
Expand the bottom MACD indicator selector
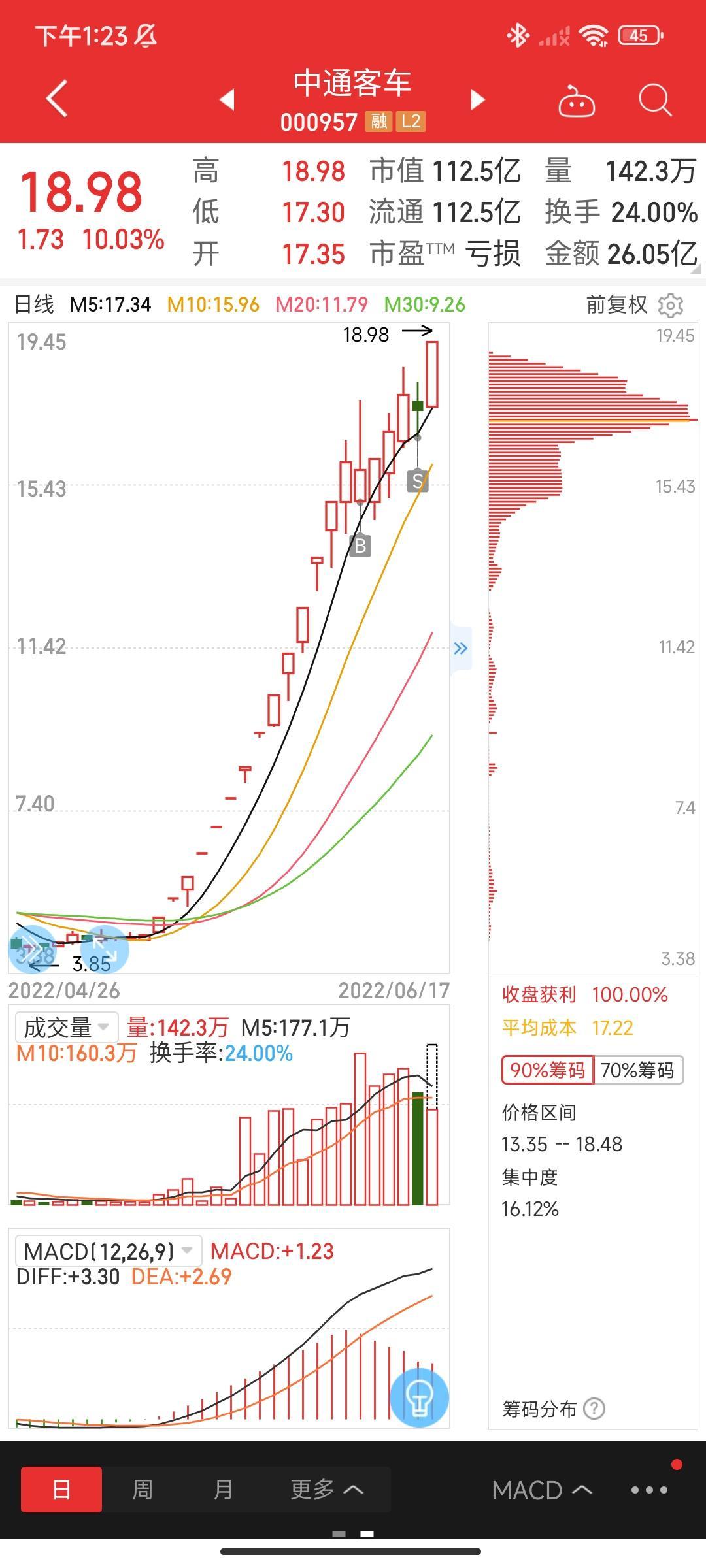[542, 1490]
